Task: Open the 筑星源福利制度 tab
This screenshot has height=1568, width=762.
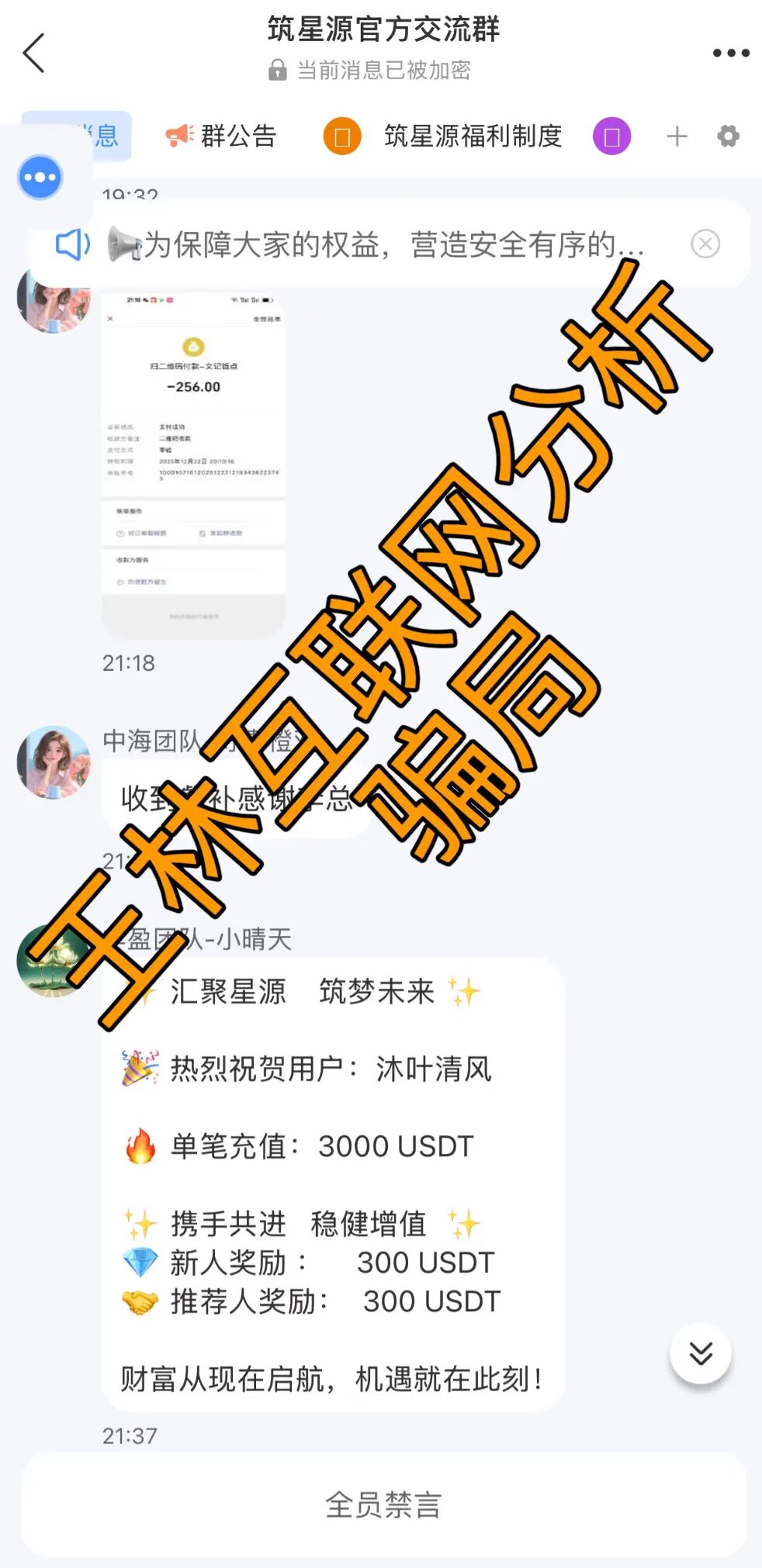Action: pyautogui.click(x=472, y=136)
